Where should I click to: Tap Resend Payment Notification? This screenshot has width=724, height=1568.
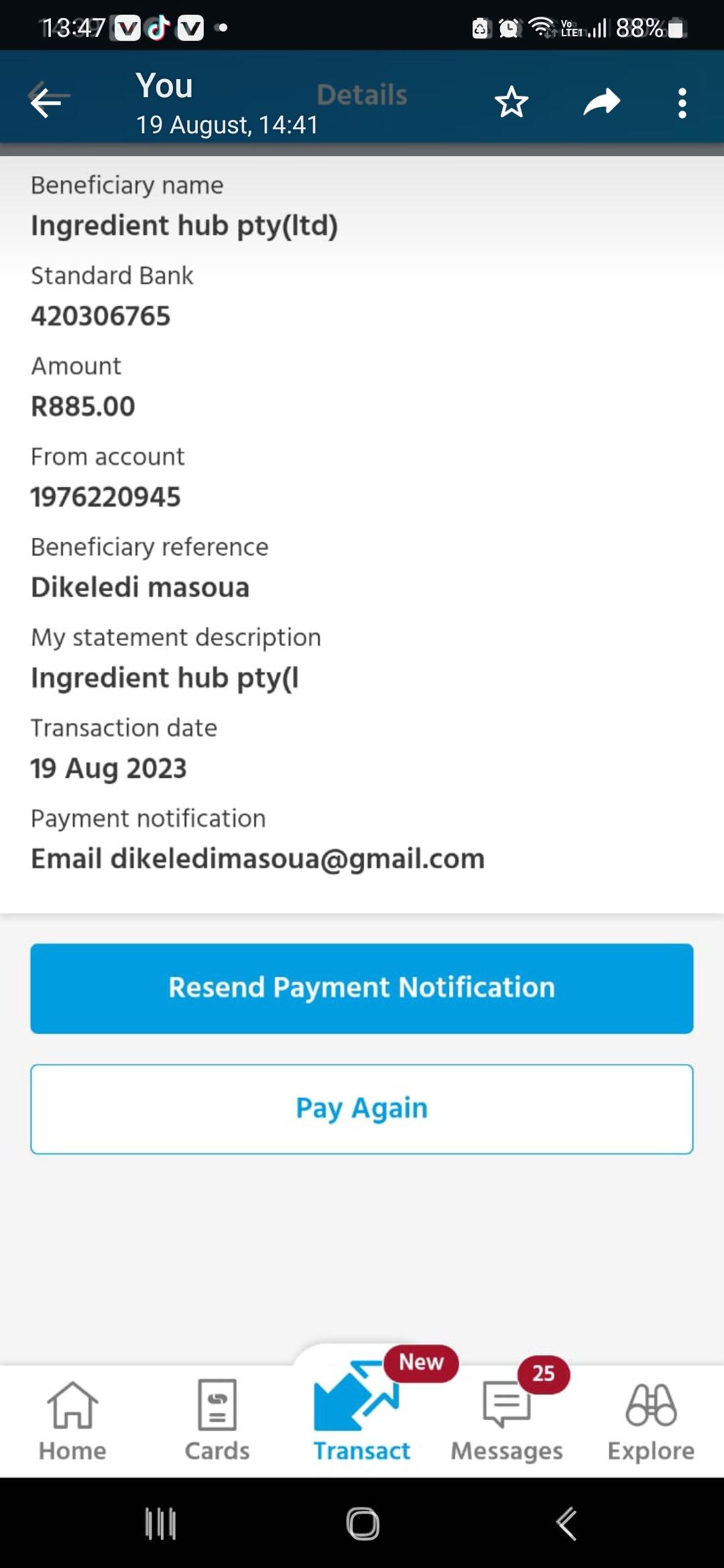(x=362, y=988)
